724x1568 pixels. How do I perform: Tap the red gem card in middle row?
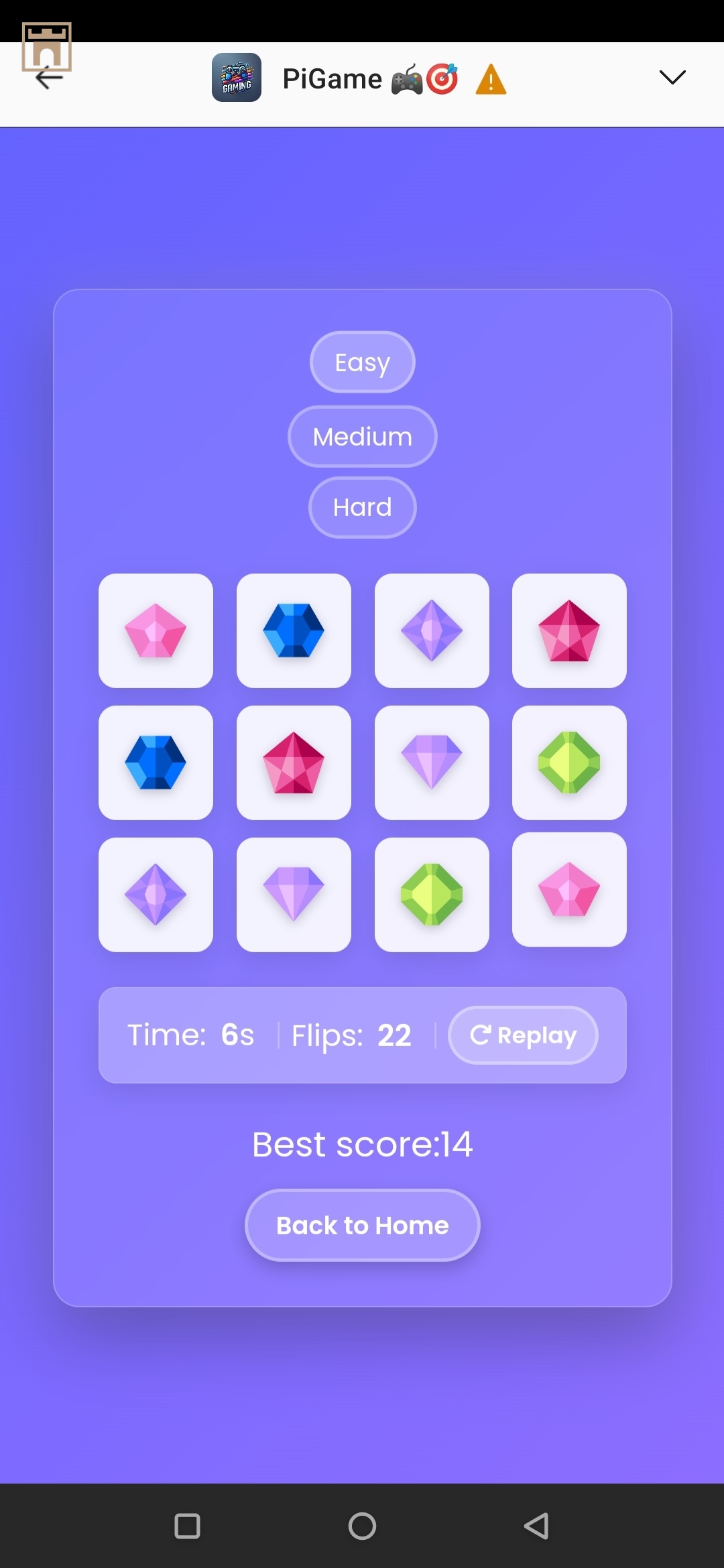pos(294,763)
